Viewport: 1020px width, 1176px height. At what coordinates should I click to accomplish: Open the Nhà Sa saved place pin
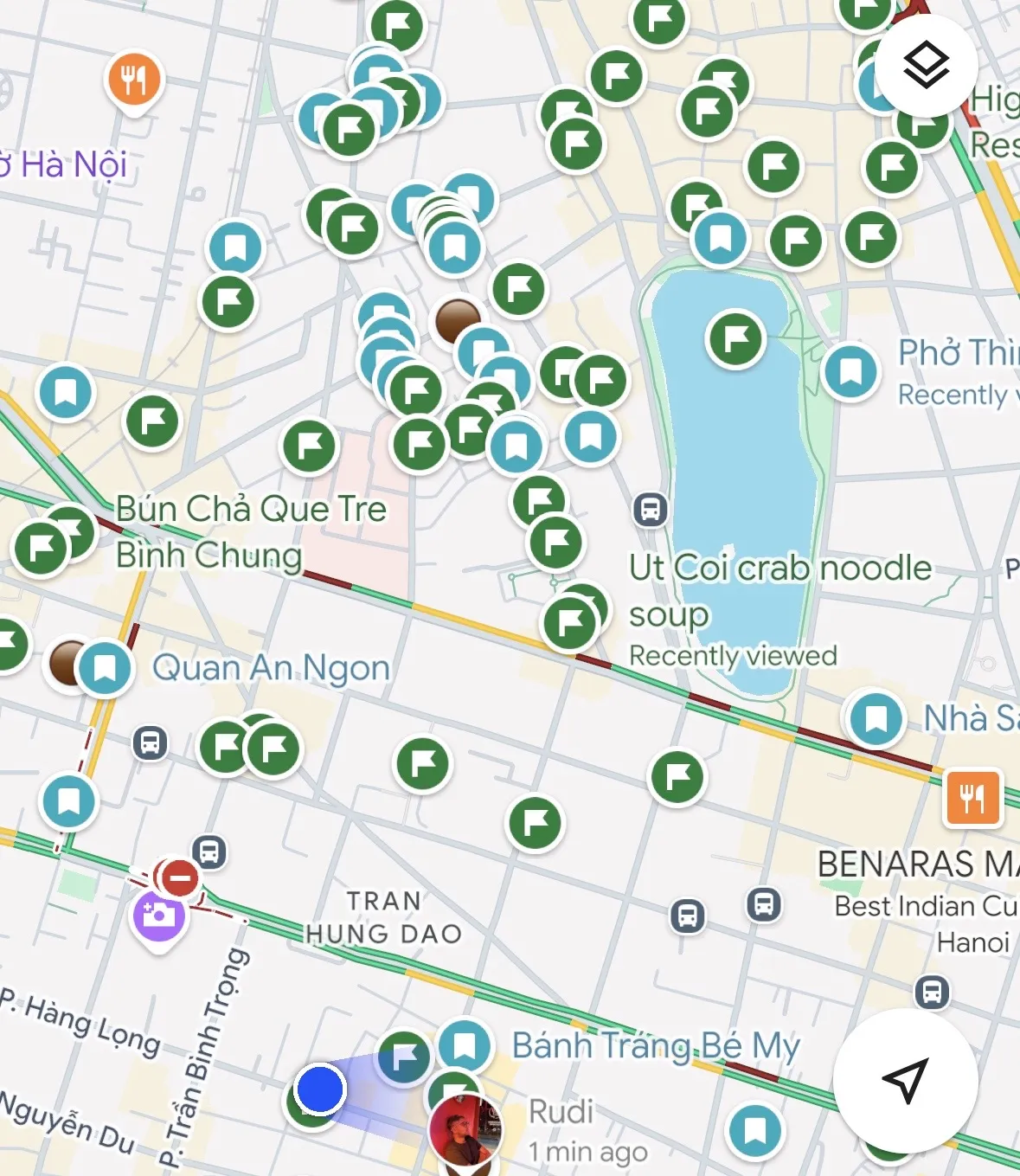coord(876,718)
